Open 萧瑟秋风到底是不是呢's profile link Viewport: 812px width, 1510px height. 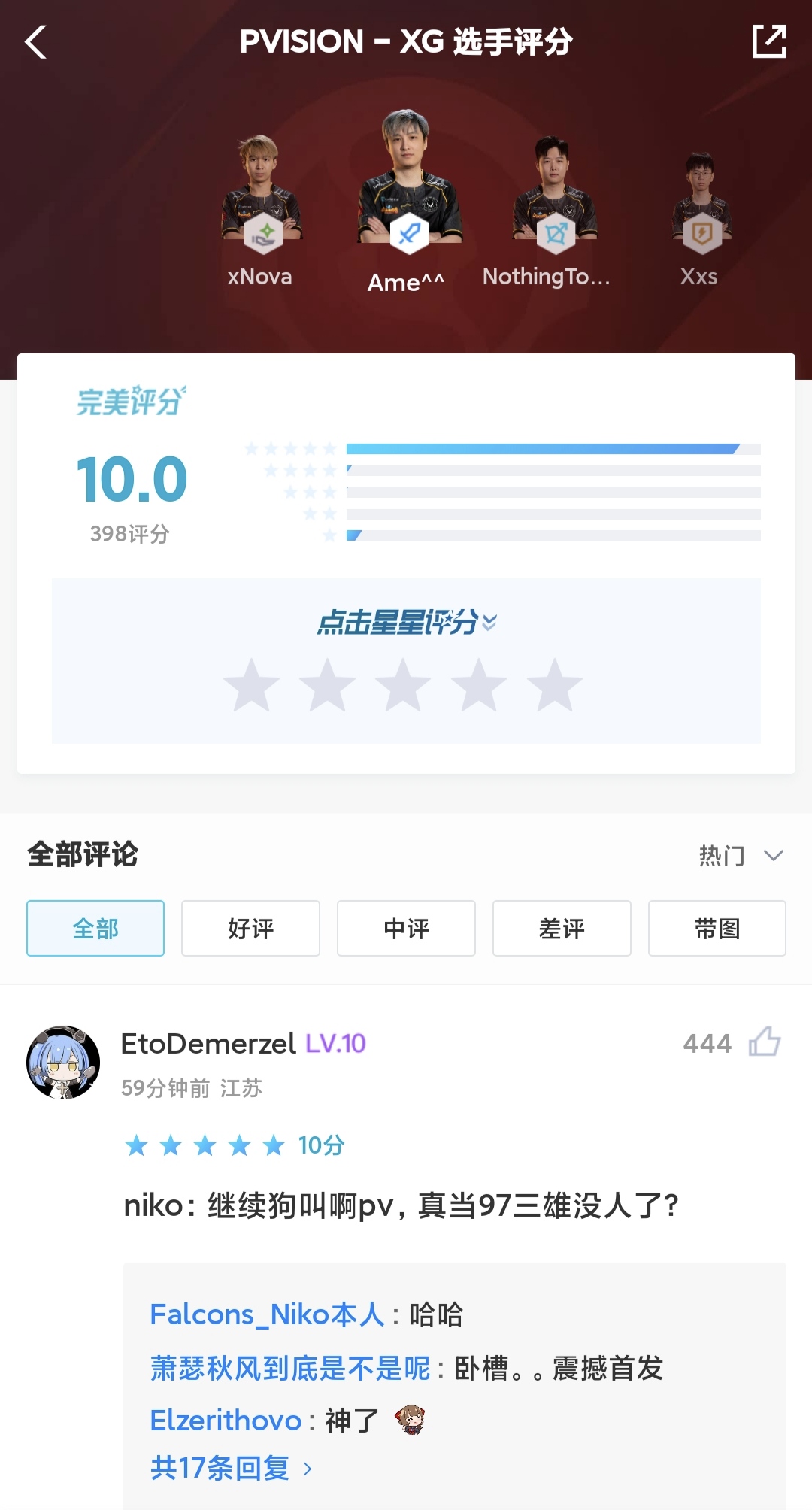pyautogui.click(x=289, y=1368)
